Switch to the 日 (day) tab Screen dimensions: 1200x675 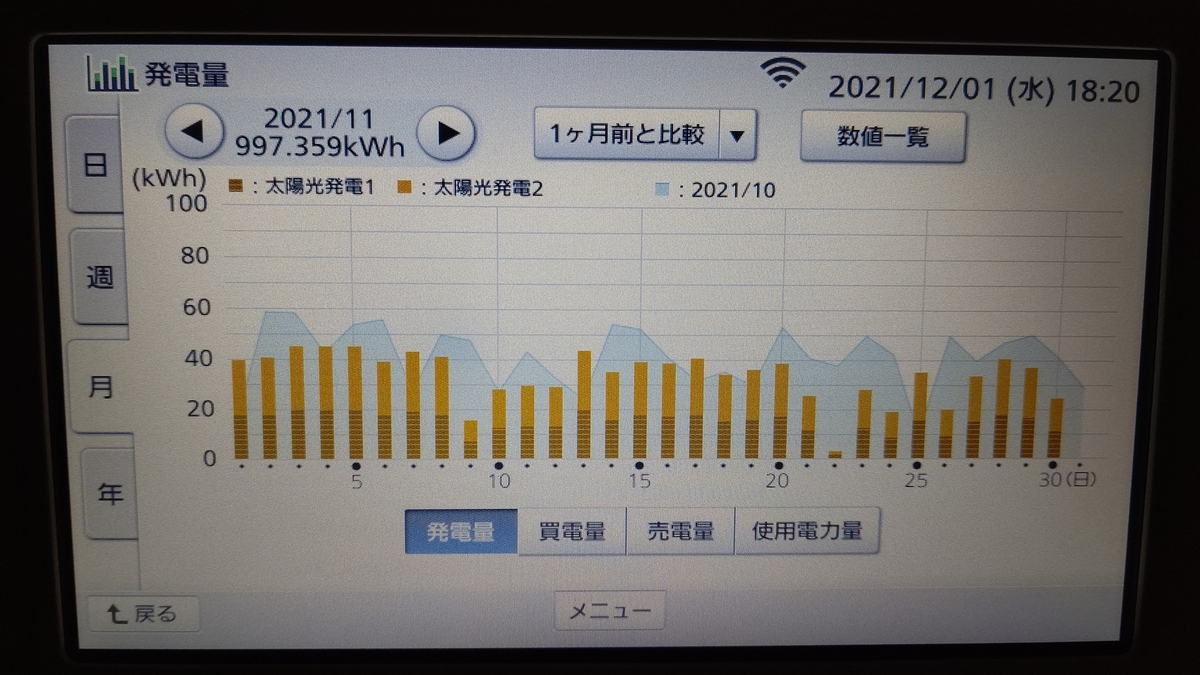click(96, 165)
